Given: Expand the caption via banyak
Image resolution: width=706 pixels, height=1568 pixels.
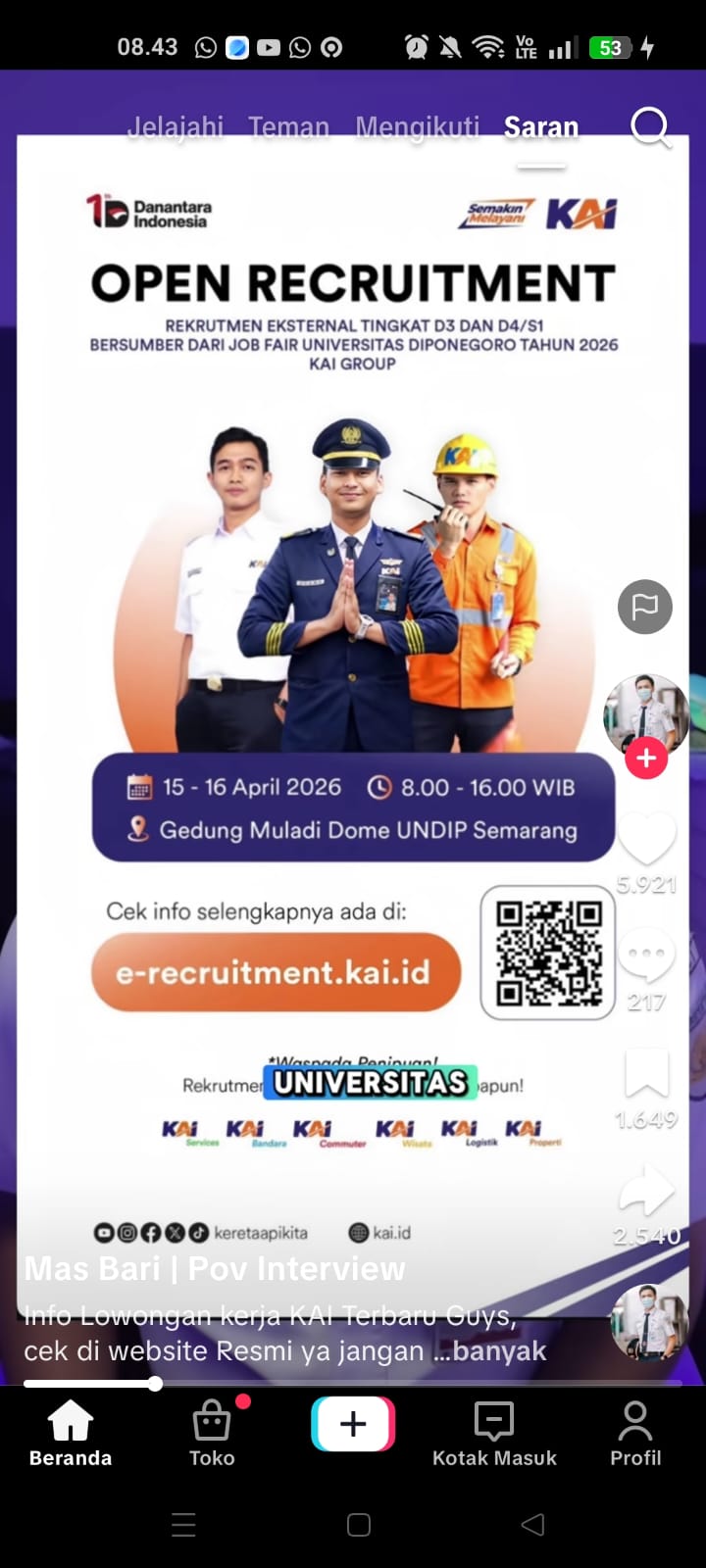Looking at the screenshot, I should pos(498,1350).
